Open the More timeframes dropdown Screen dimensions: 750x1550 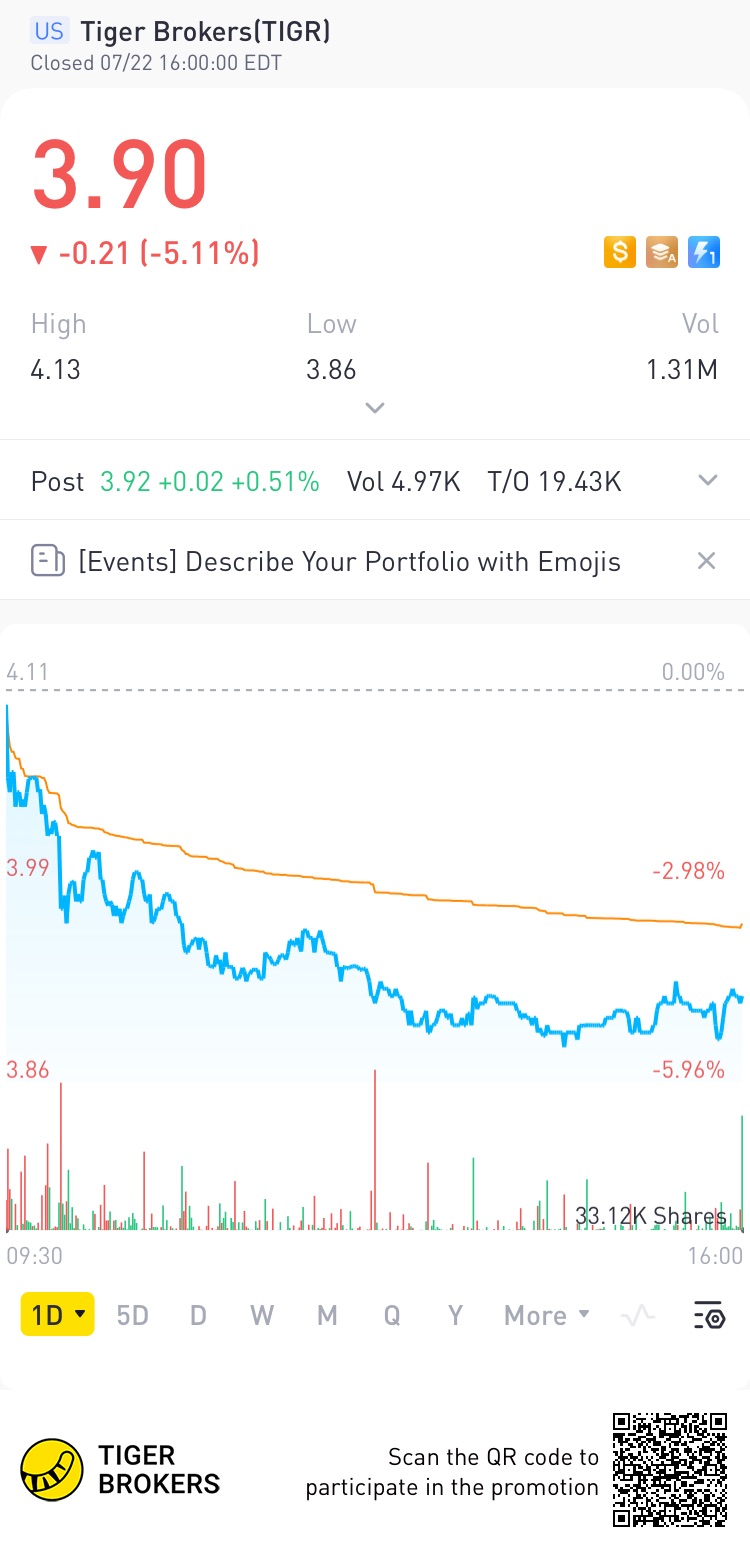pos(546,1314)
